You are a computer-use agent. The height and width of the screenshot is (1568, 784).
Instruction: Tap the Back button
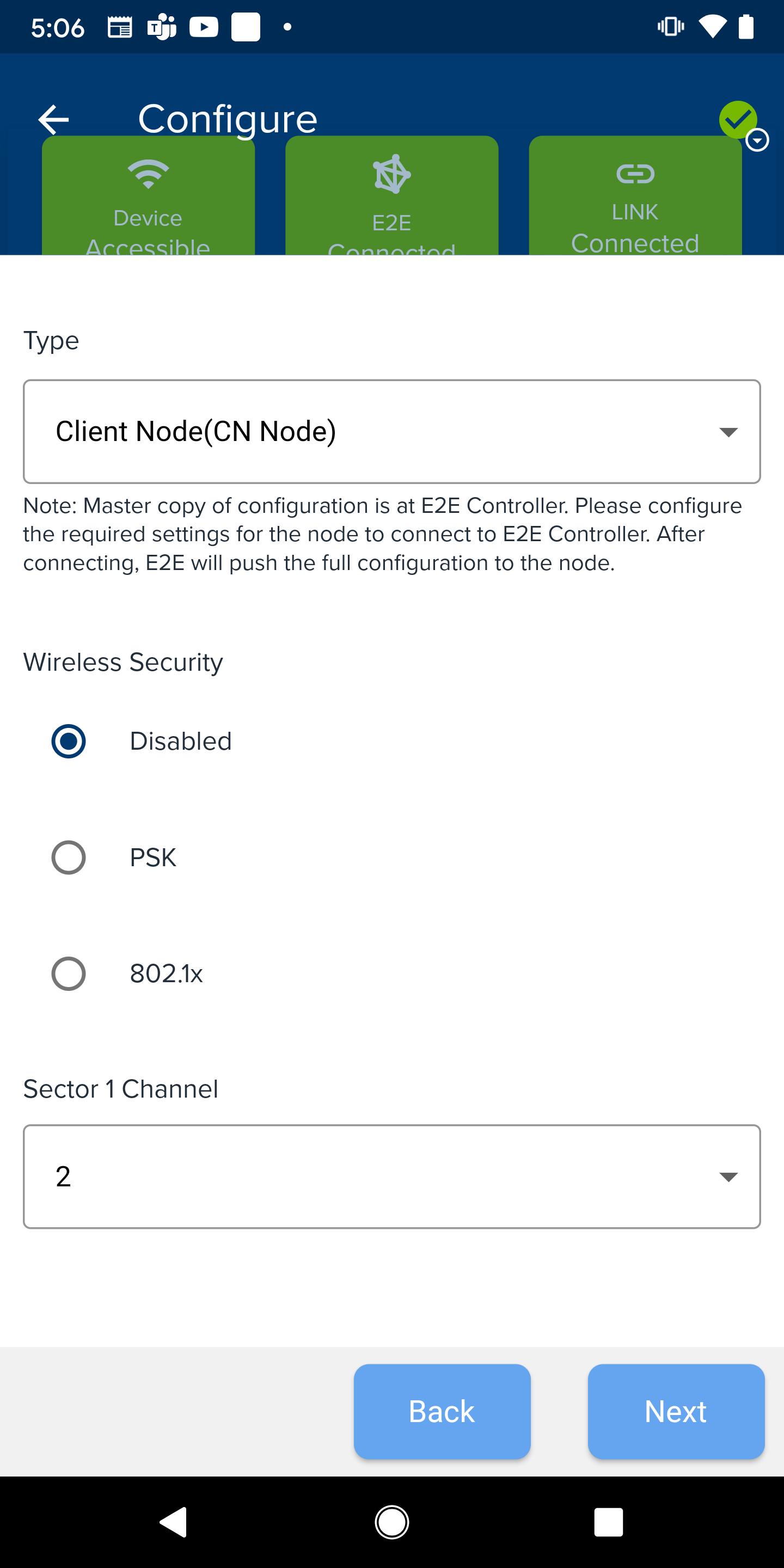click(442, 1412)
